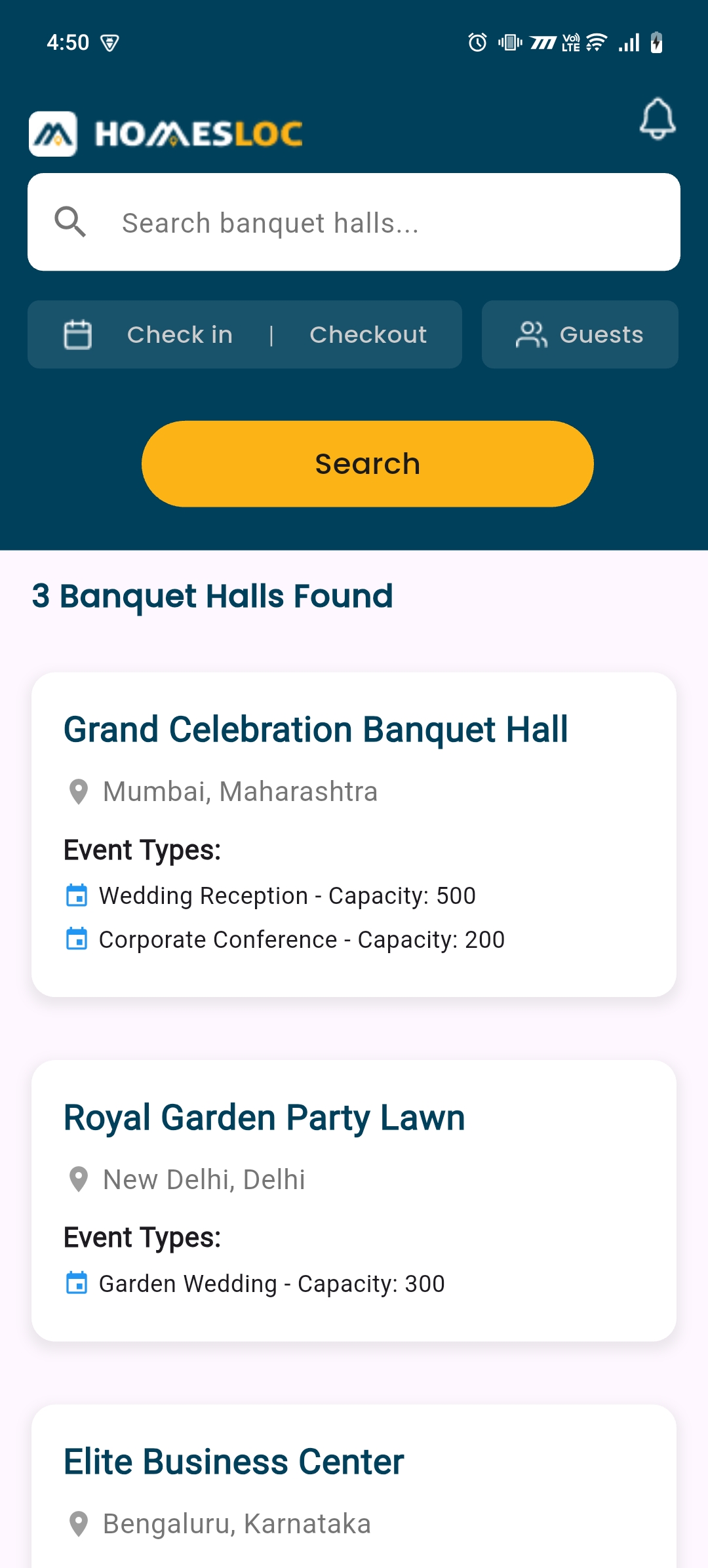Choose the Checkout date
708x1568 pixels.
(368, 335)
